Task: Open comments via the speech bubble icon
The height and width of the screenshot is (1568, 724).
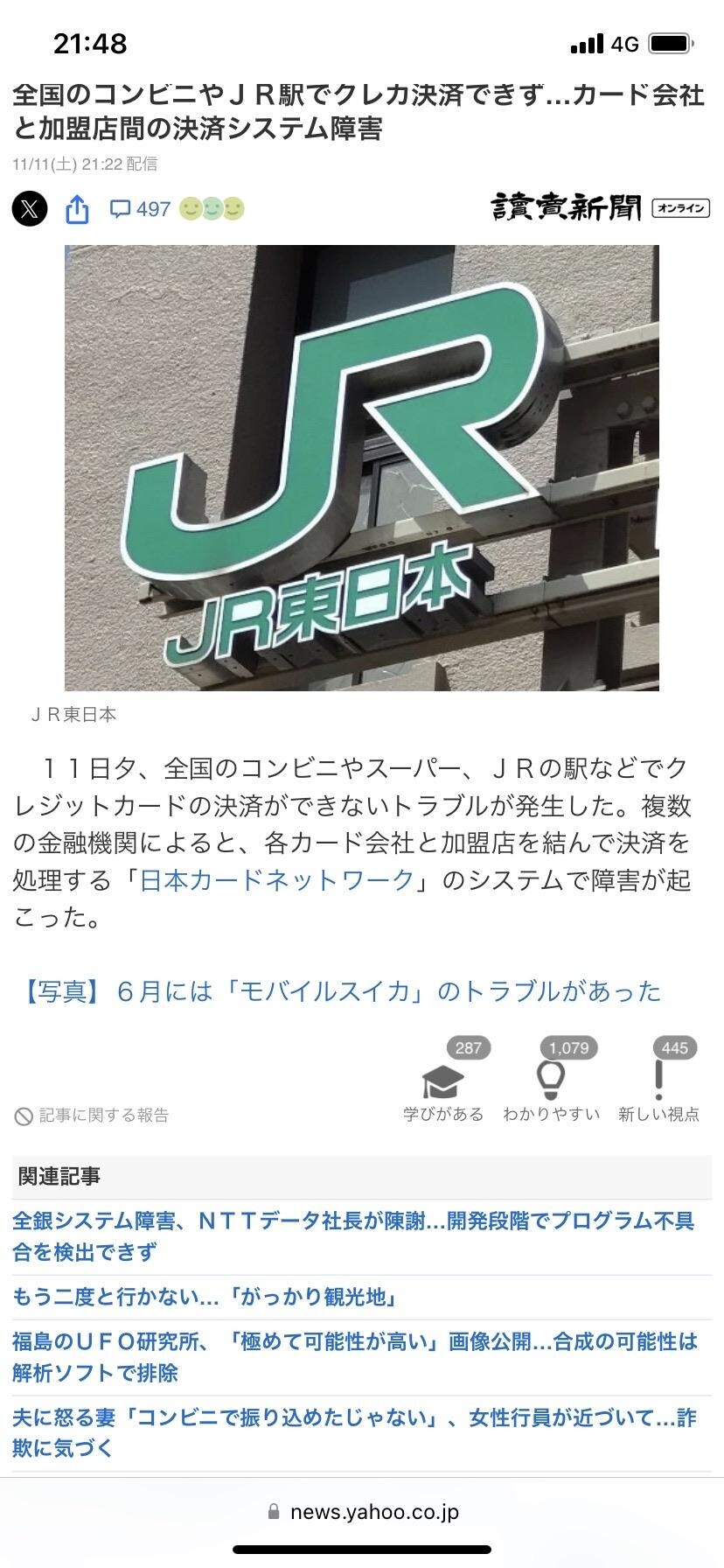Action: 120,208
